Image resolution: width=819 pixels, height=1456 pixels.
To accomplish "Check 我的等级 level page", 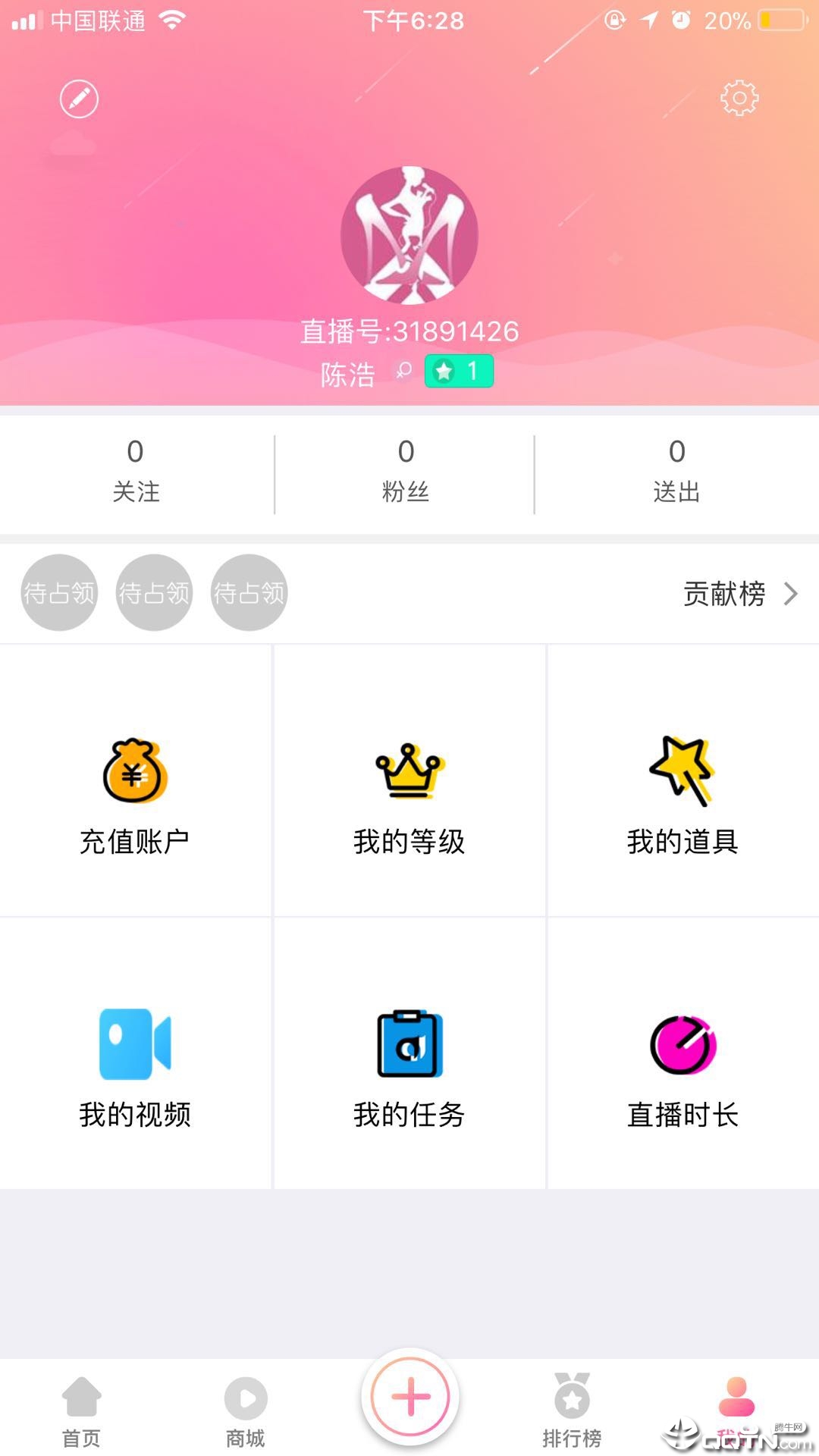I will tap(409, 792).
